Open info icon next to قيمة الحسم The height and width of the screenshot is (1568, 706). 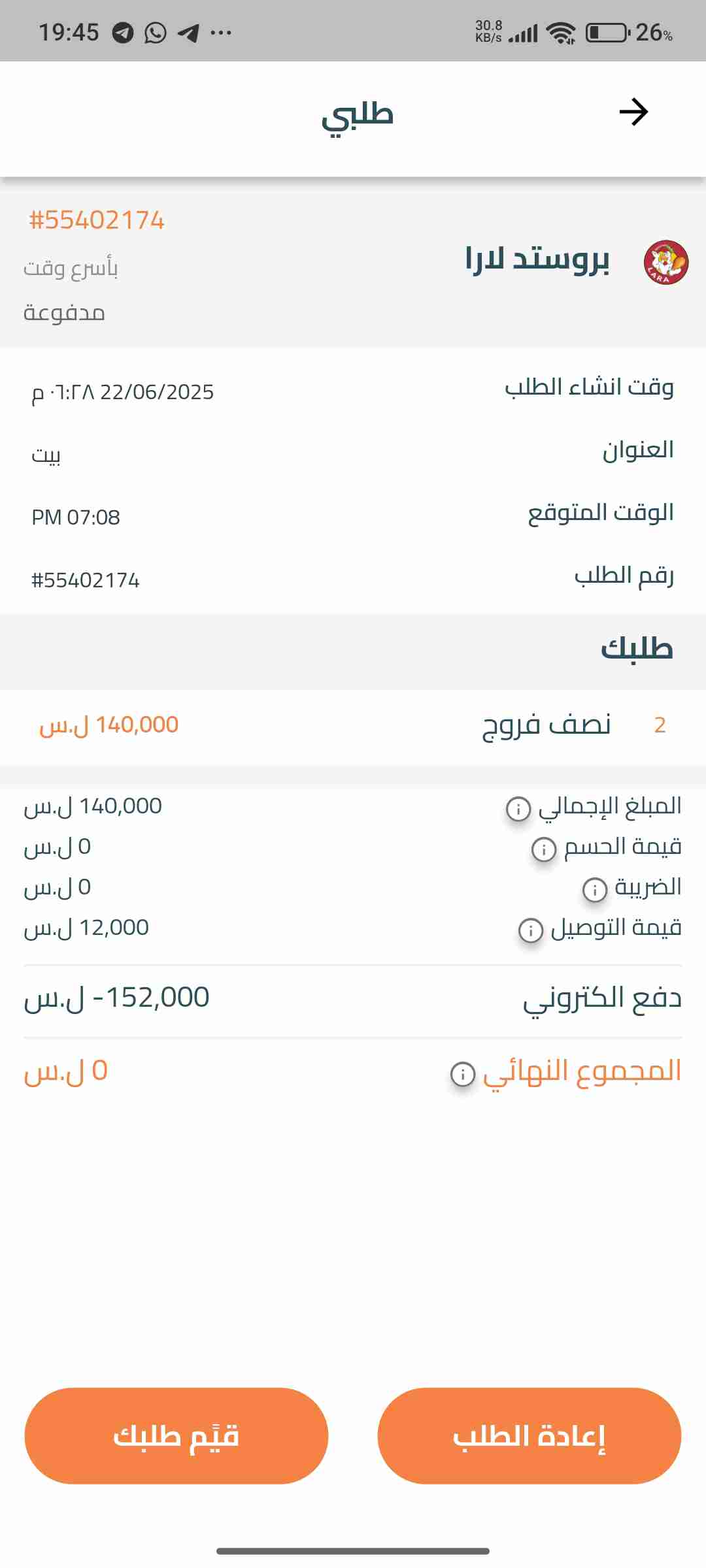544,849
